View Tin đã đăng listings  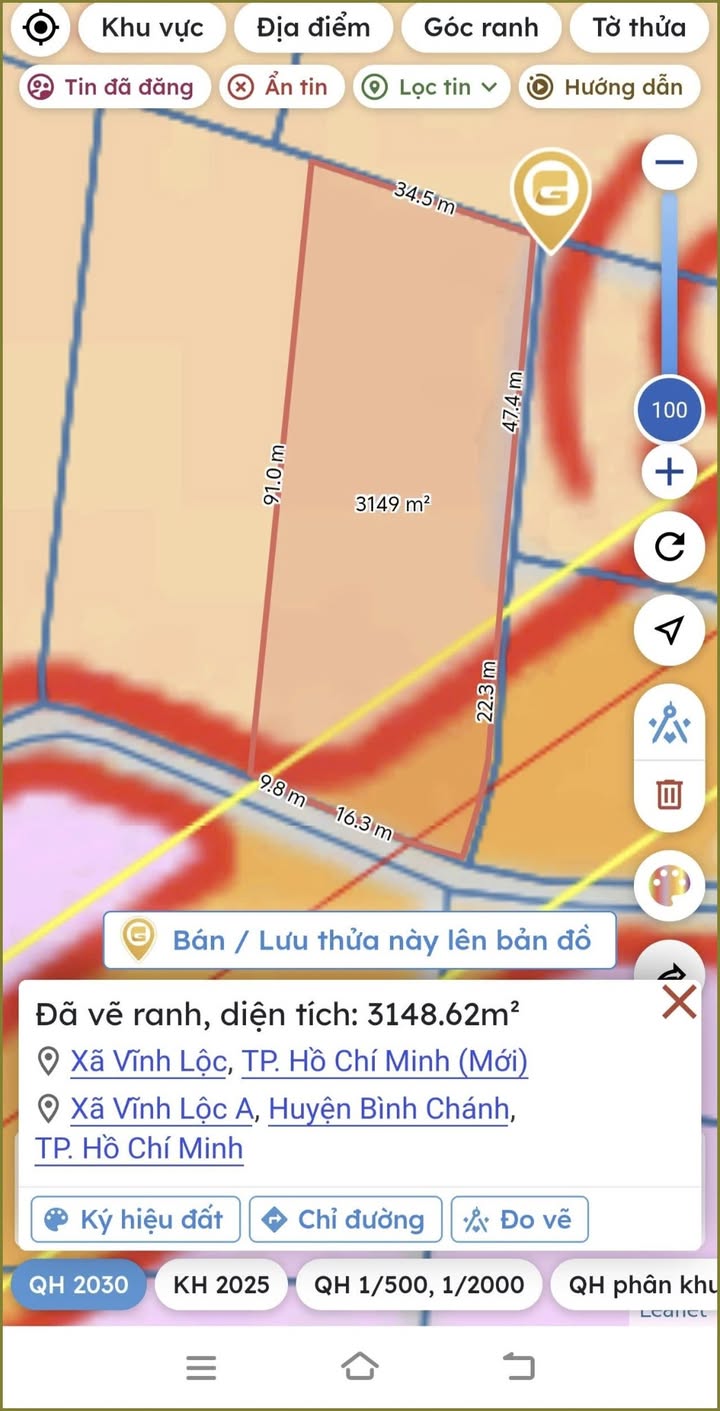pyautogui.click(x=114, y=87)
